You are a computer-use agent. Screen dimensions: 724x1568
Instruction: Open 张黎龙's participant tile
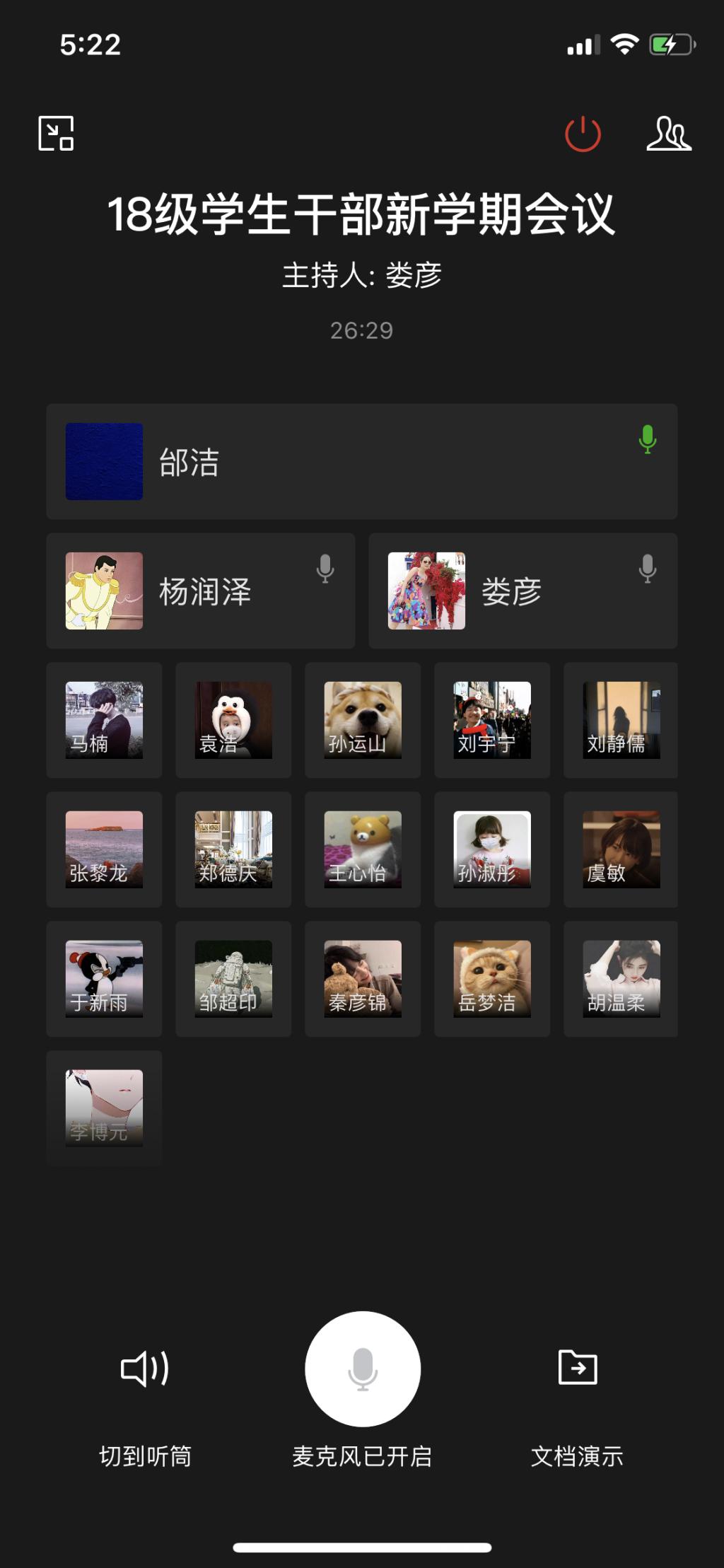pyautogui.click(x=104, y=849)
